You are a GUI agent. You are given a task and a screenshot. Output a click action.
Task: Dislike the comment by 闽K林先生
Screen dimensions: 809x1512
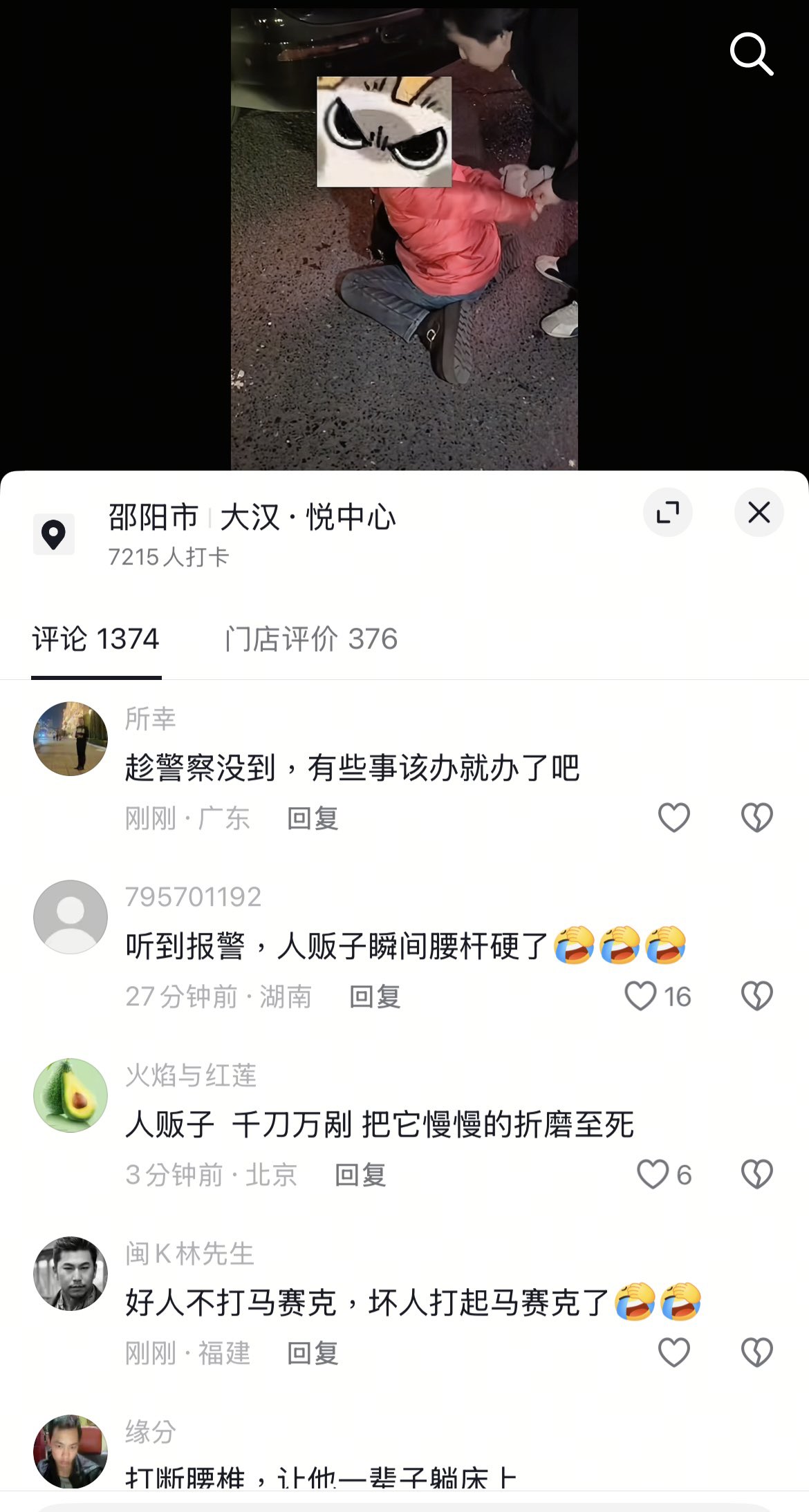pyautogui.click(x=756, y=1353)
